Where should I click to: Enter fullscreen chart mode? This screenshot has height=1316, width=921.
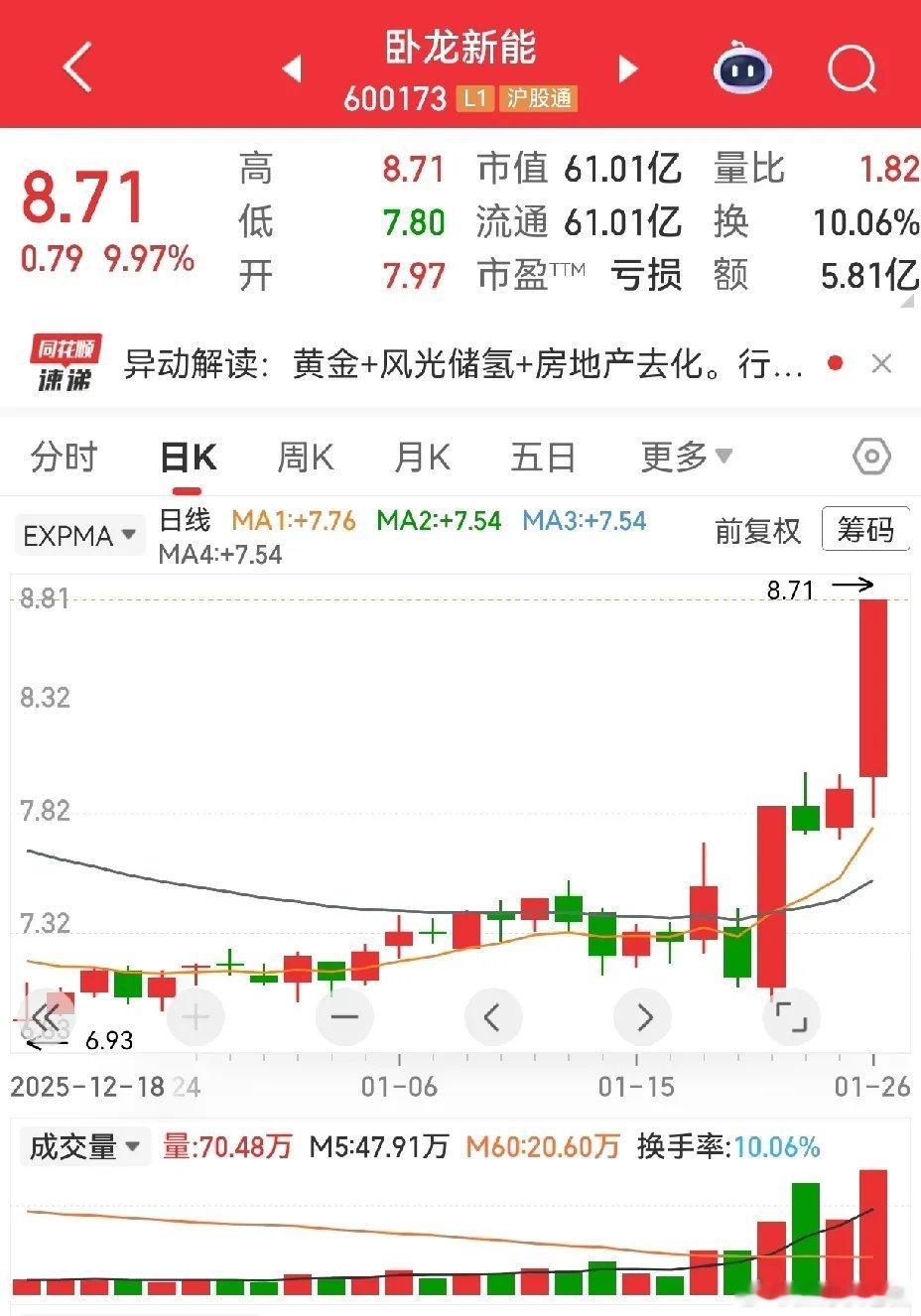point(791,1017)
